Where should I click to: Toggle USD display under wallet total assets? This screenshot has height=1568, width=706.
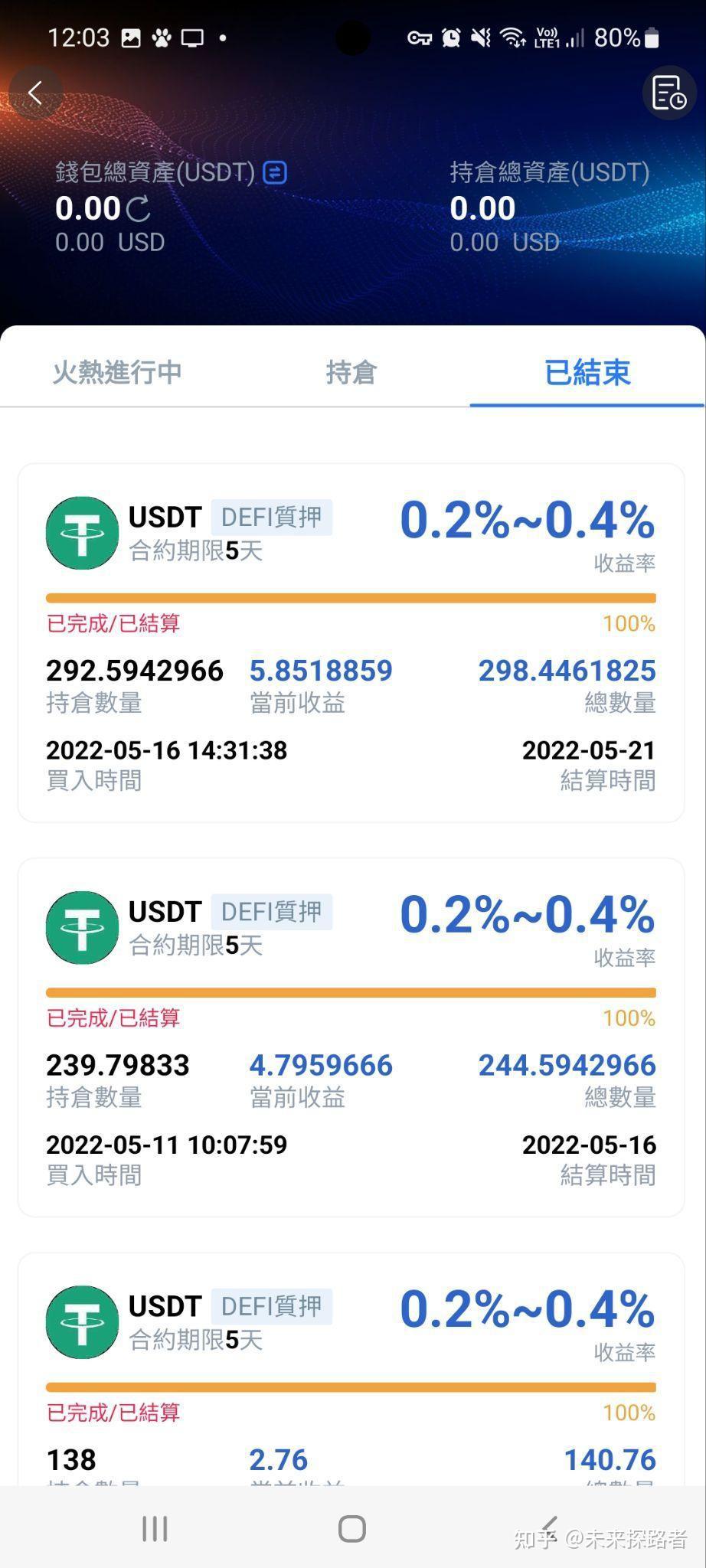pyautogui.click(x=109, y=243)
